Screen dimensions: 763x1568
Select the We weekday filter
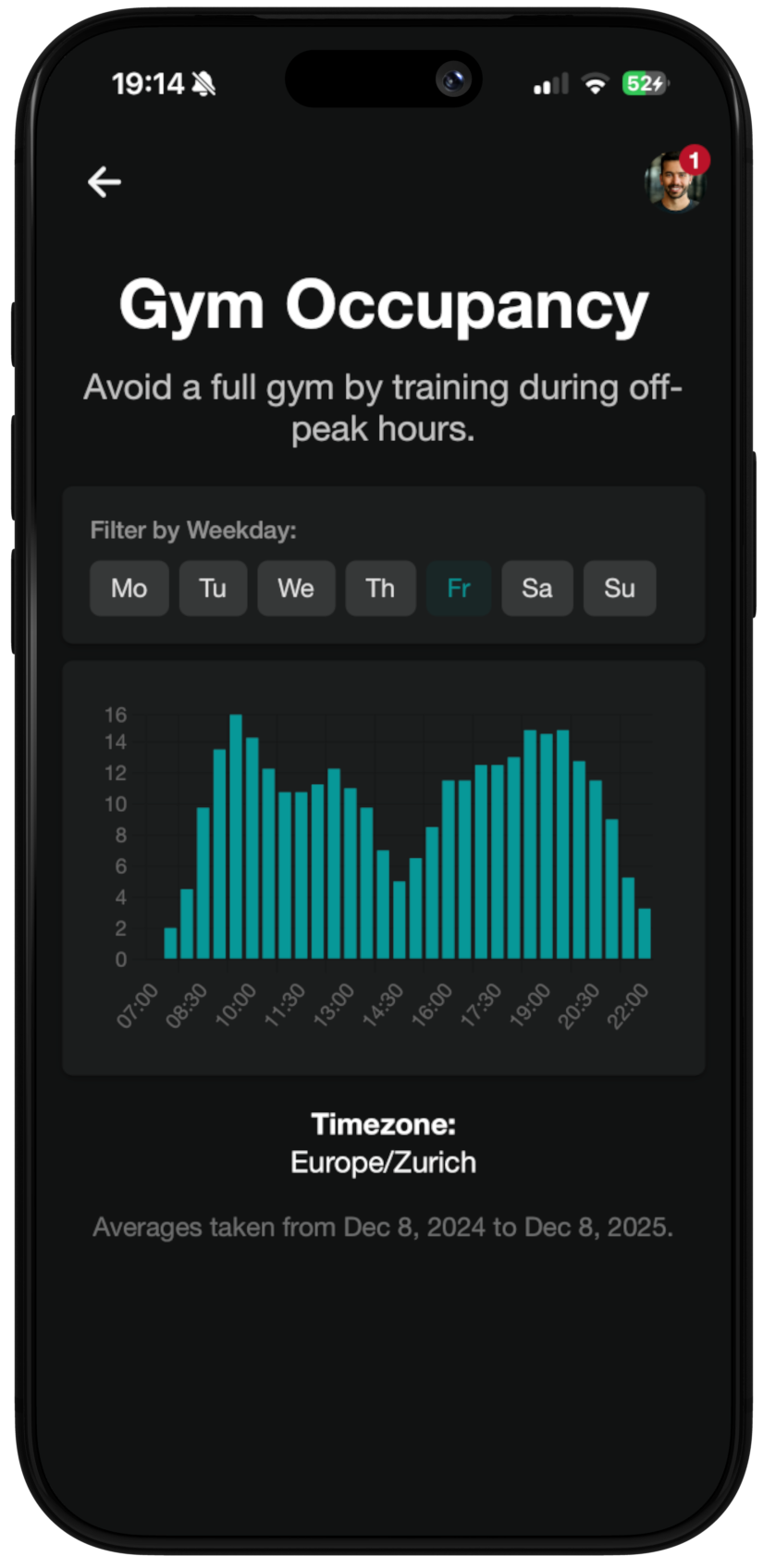point(296,589)
